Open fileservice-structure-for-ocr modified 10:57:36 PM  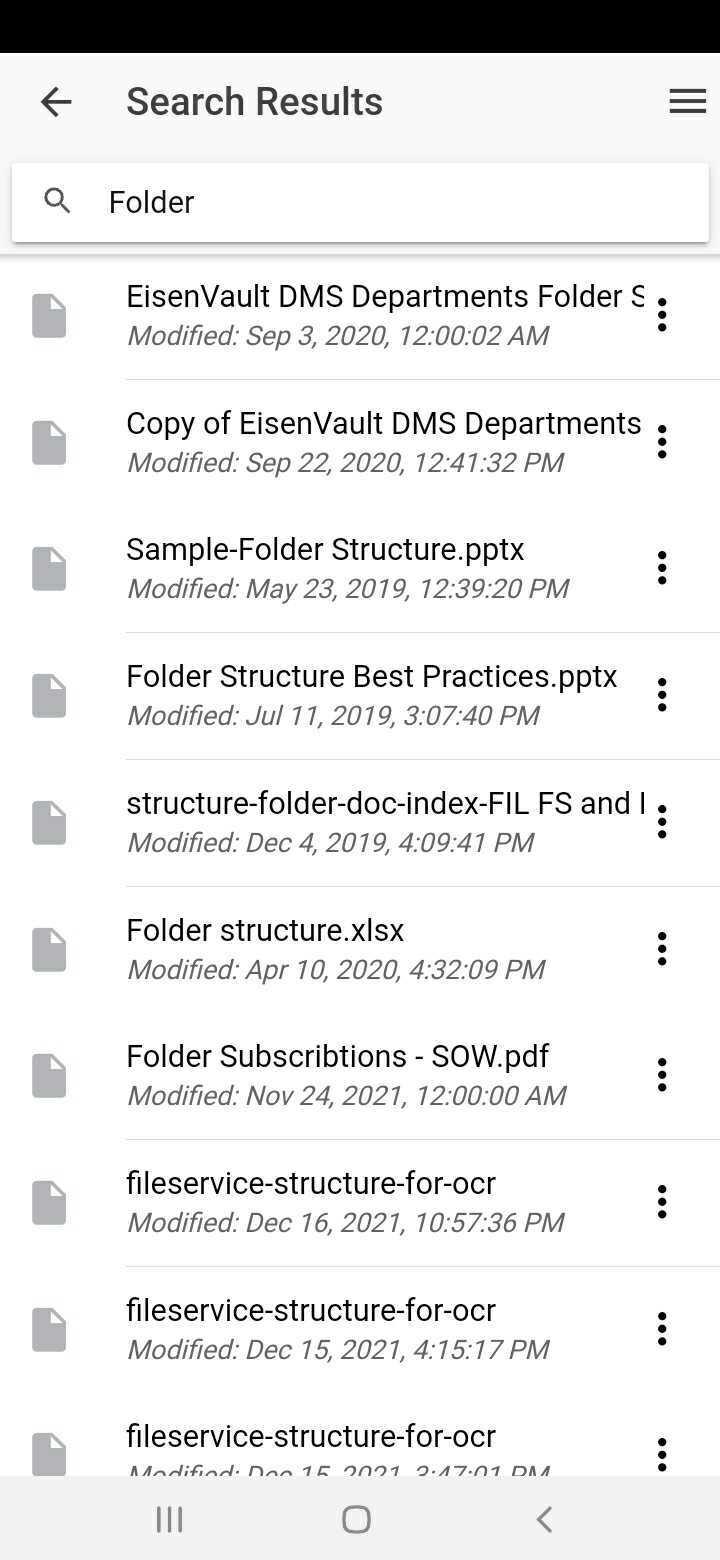pos(360,1201)
